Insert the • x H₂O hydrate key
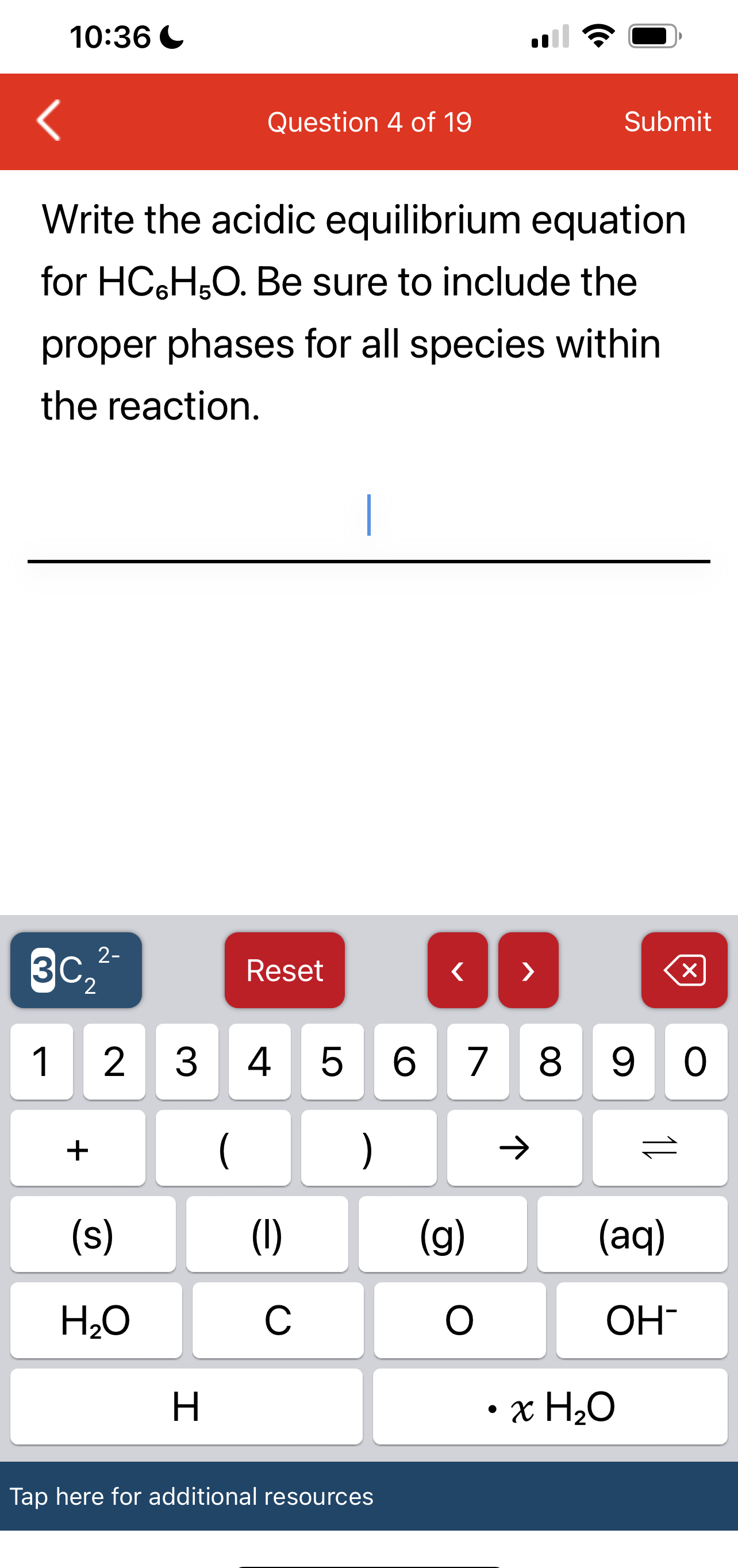 [x=550, y=1406]
